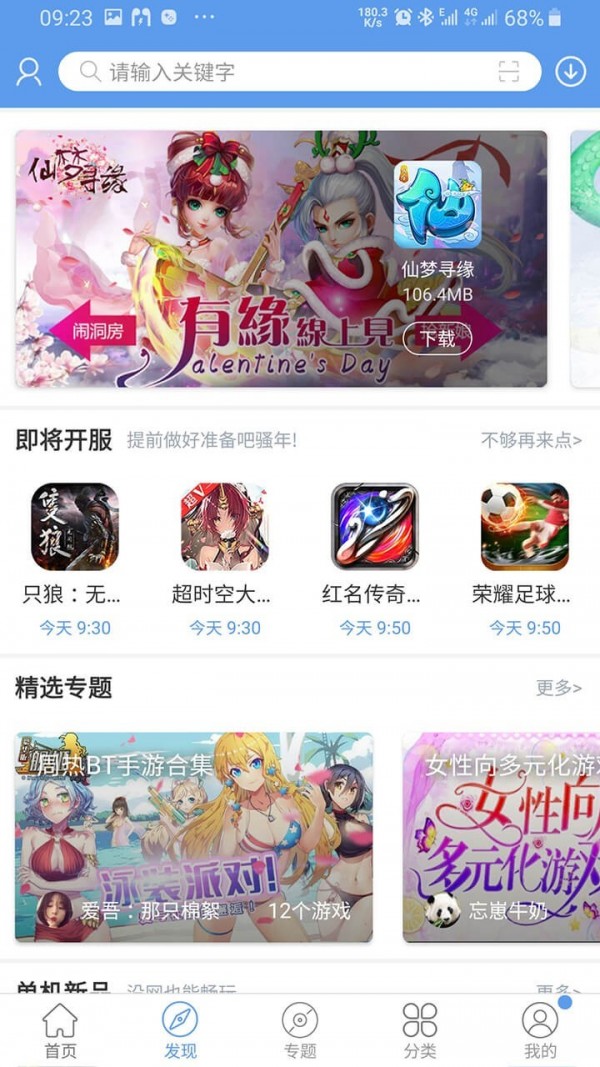
Task: Open the 我的 tab
Action: pos(540,1030)
